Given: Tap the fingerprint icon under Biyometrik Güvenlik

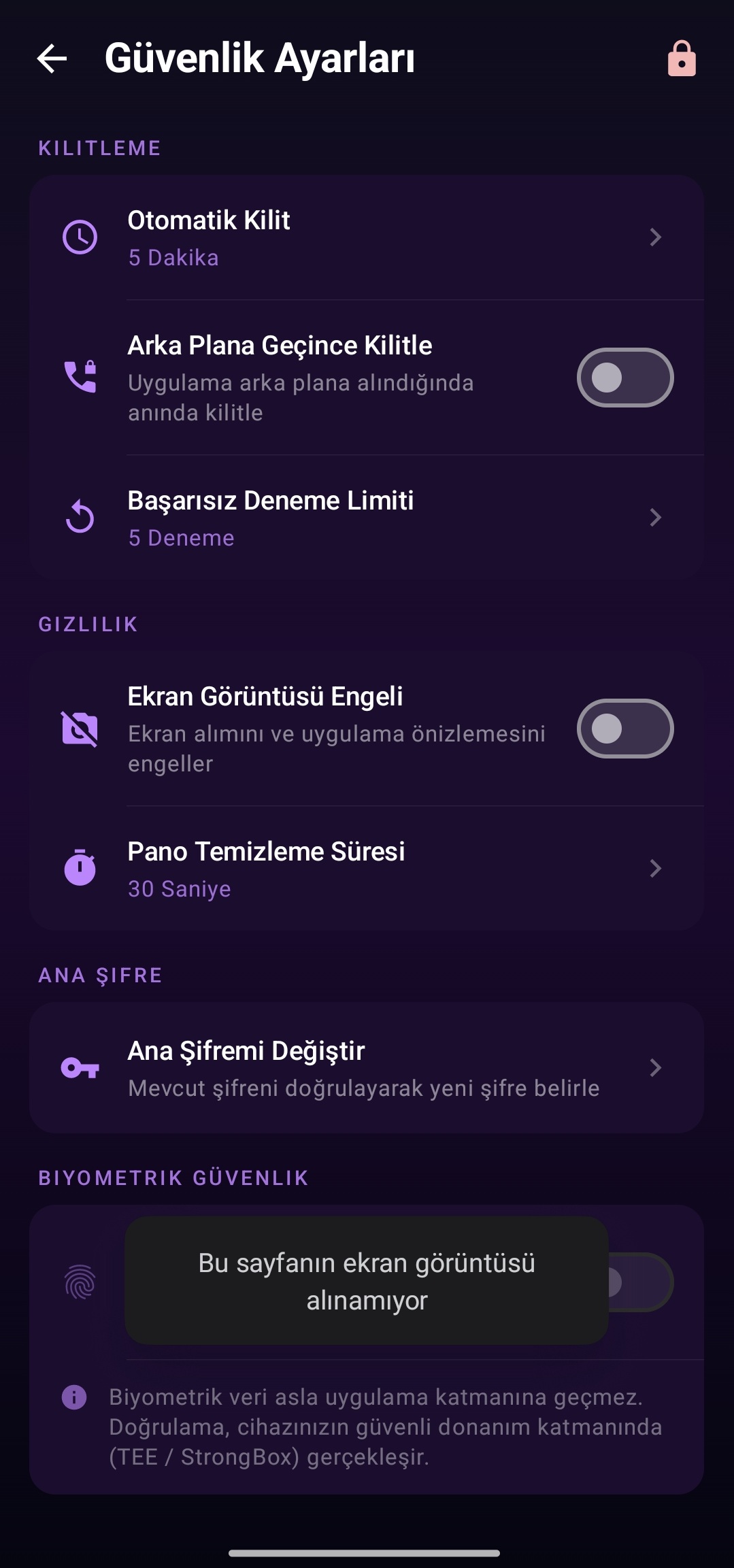Looking at the screenshot, I should tap(79, 1282).
